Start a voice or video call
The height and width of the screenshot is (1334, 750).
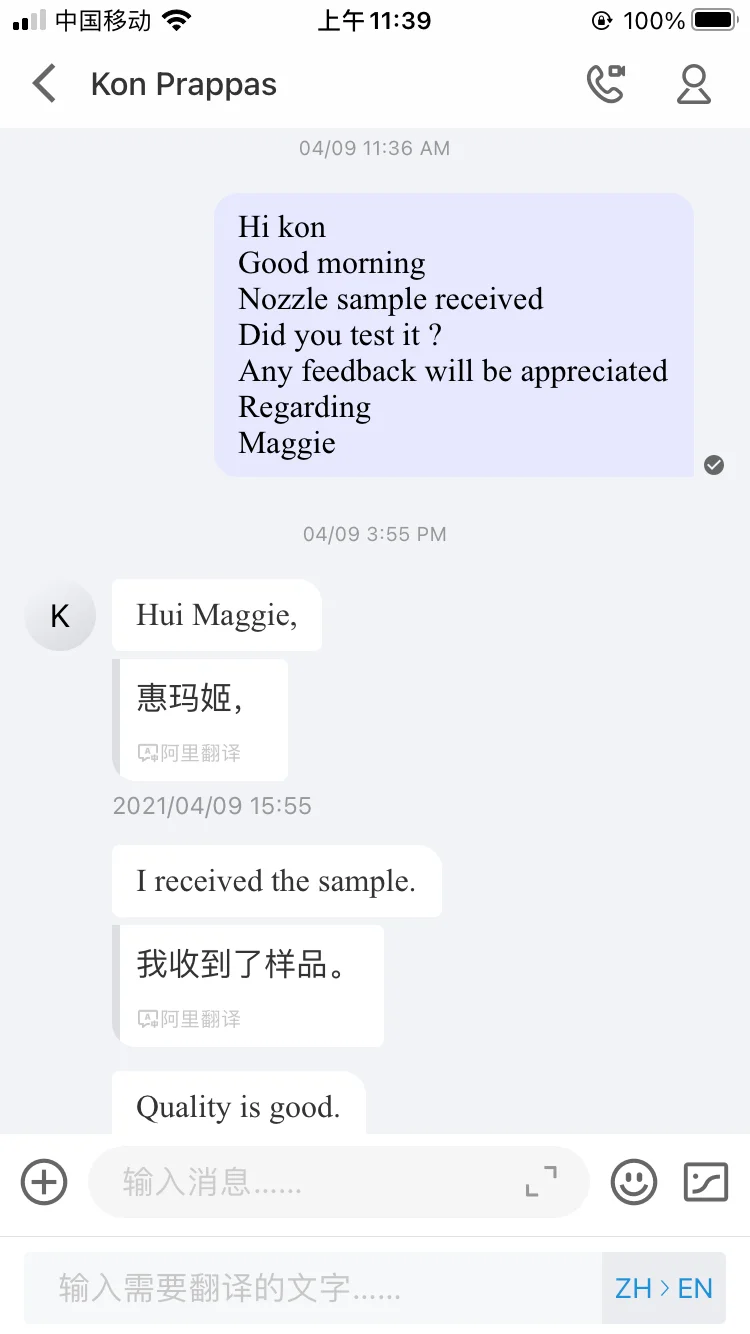coord(605,84)
